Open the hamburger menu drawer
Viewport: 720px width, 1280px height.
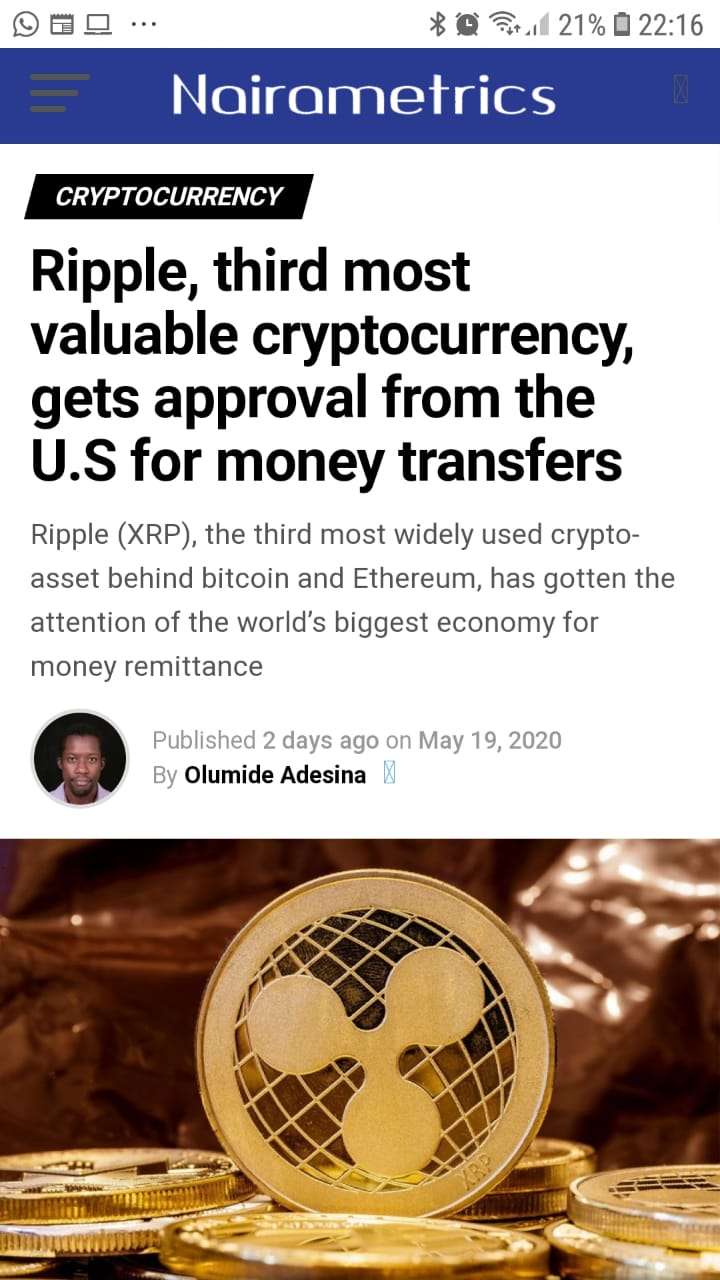pyautogui.click(x=60, y=94)
